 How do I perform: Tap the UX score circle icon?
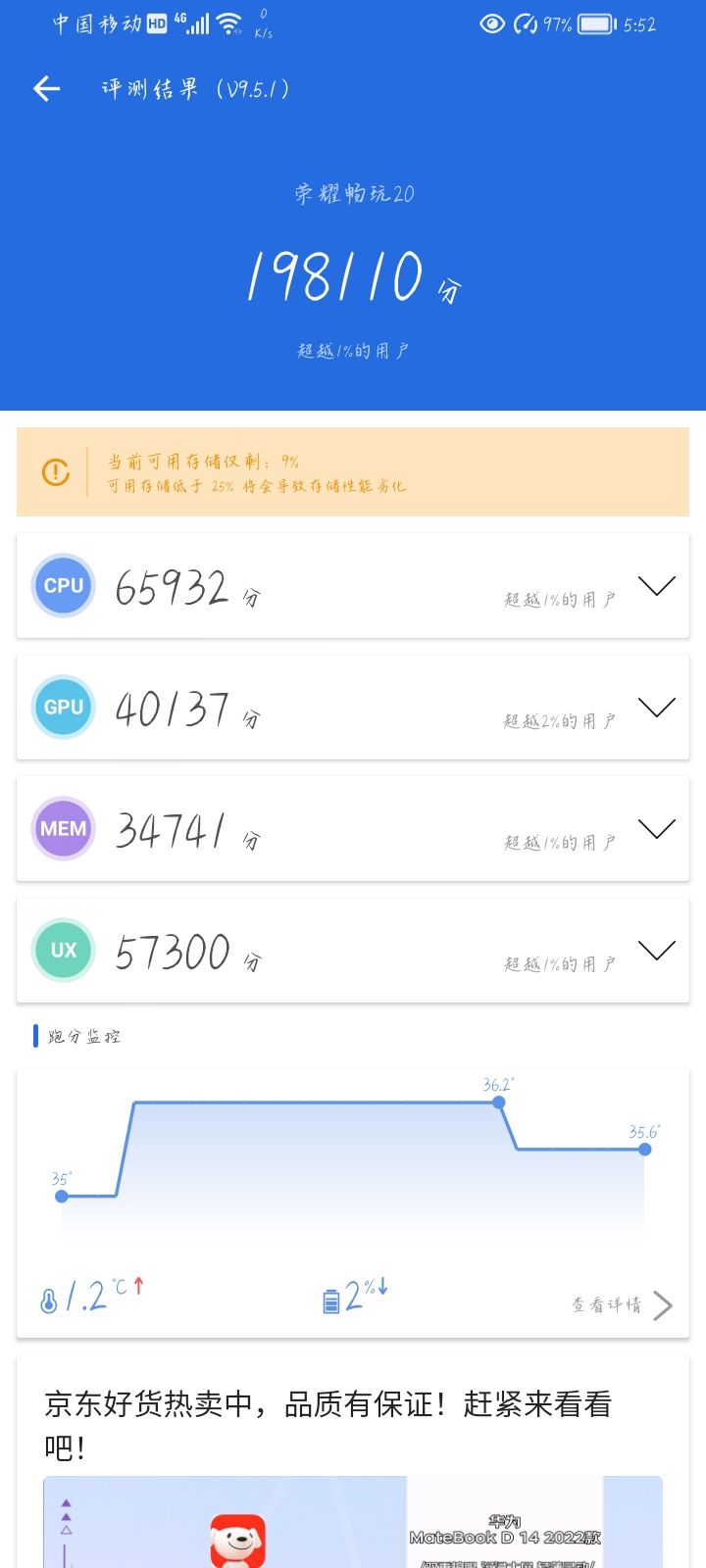(62, 950)
